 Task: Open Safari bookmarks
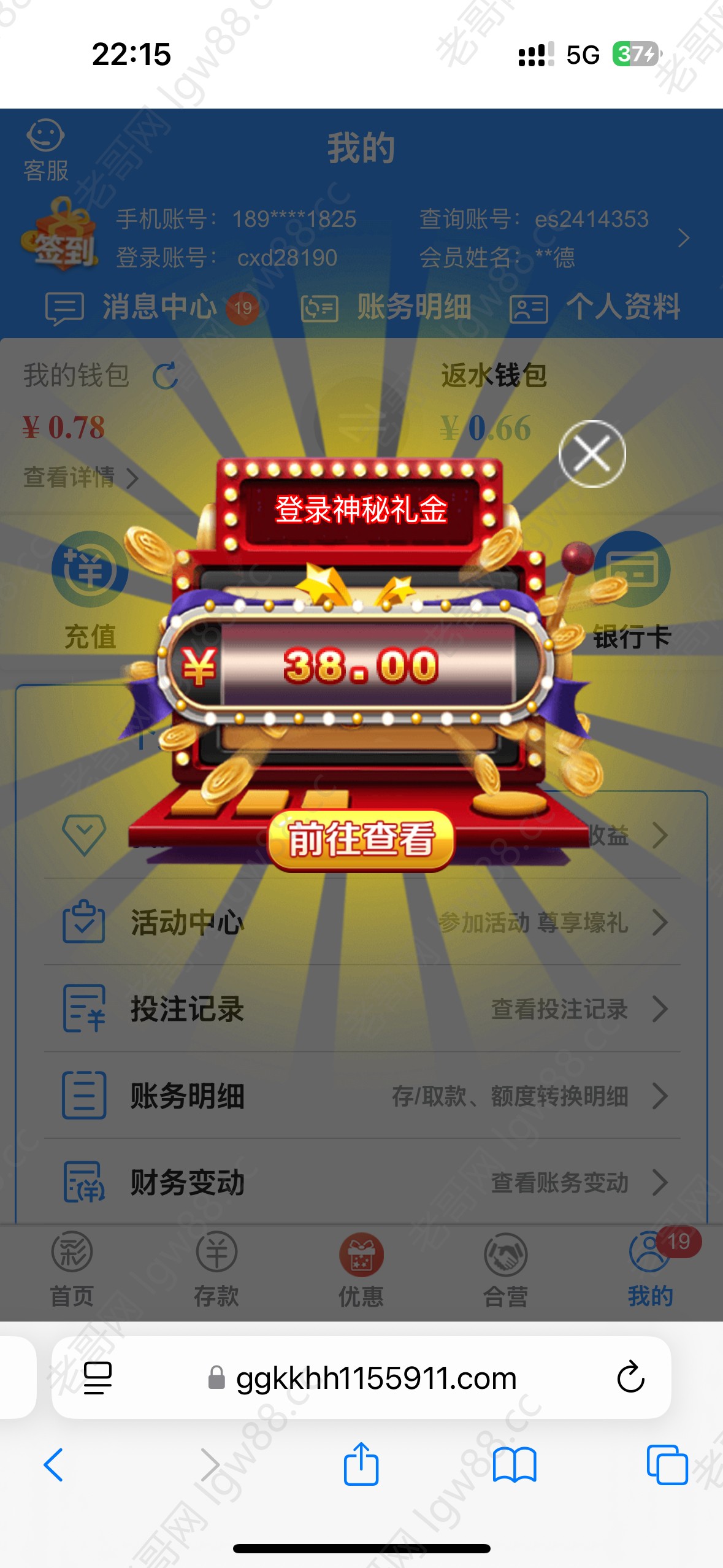[515, 1465]
